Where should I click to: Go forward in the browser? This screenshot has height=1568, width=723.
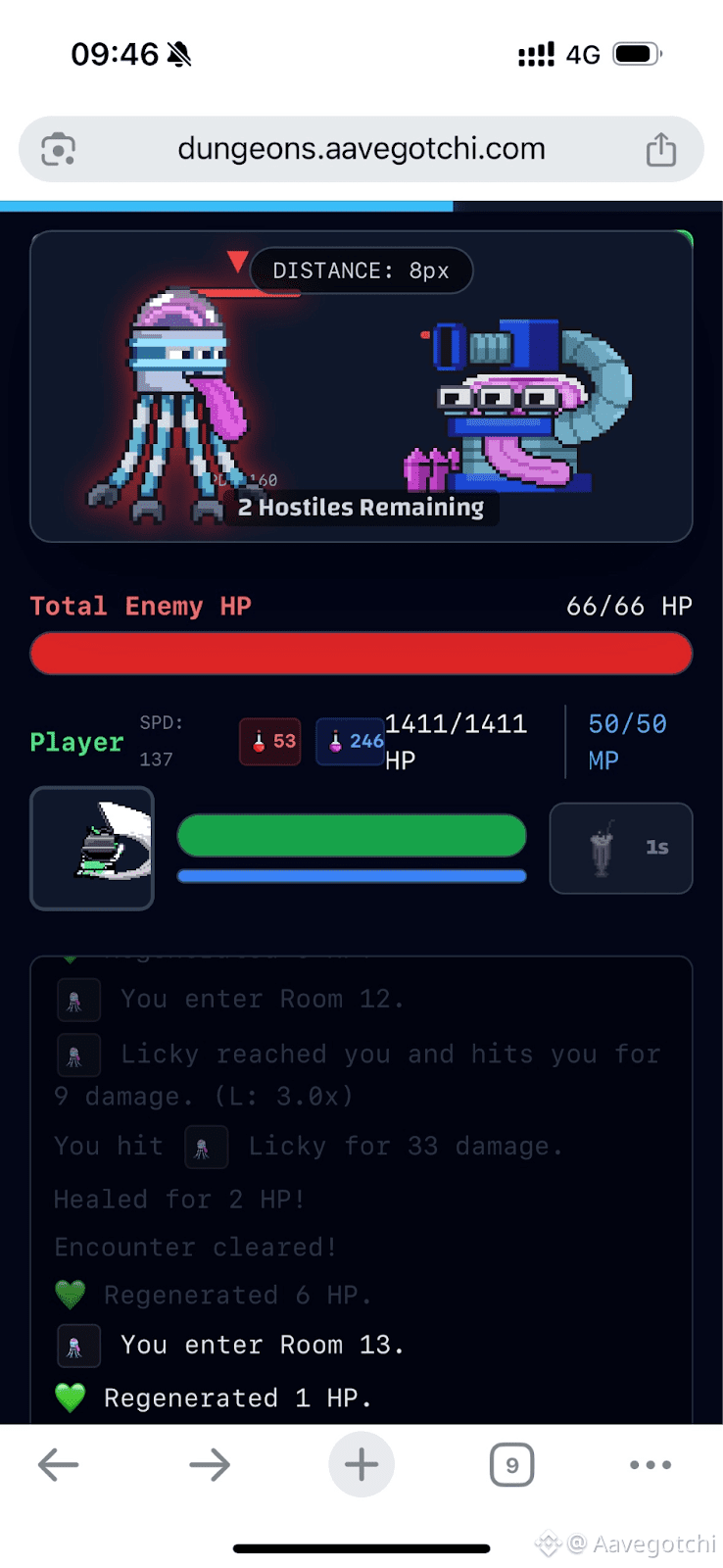[210, 1465]
